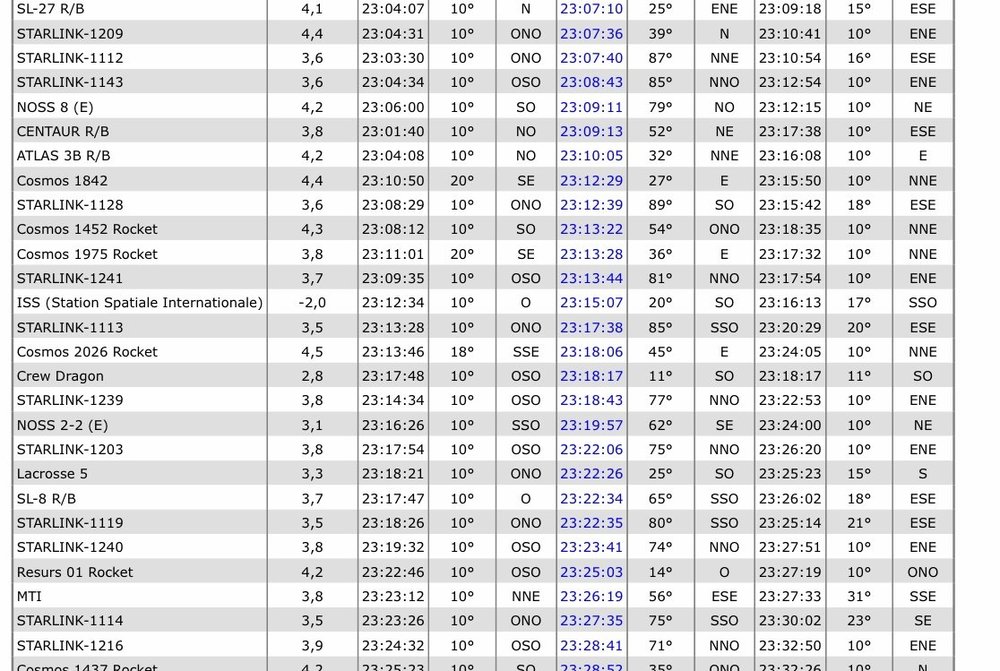Screen dimensions: 1000x671
Task: View NOSS 8 (E) pass at 23:09:11
Action: (x=591, y=107)
